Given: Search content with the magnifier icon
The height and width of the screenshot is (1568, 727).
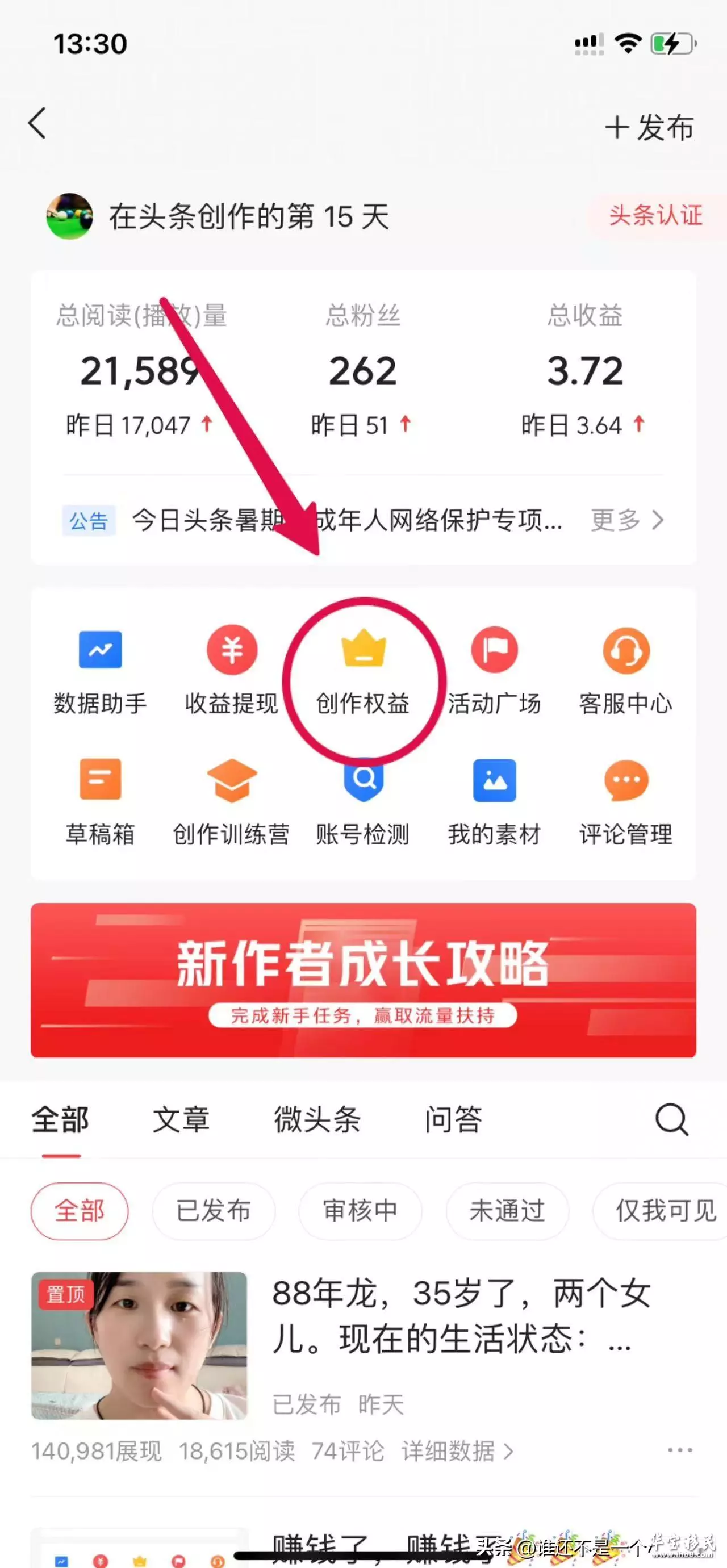Looking at the screenshot, I should click(671, 1119).
